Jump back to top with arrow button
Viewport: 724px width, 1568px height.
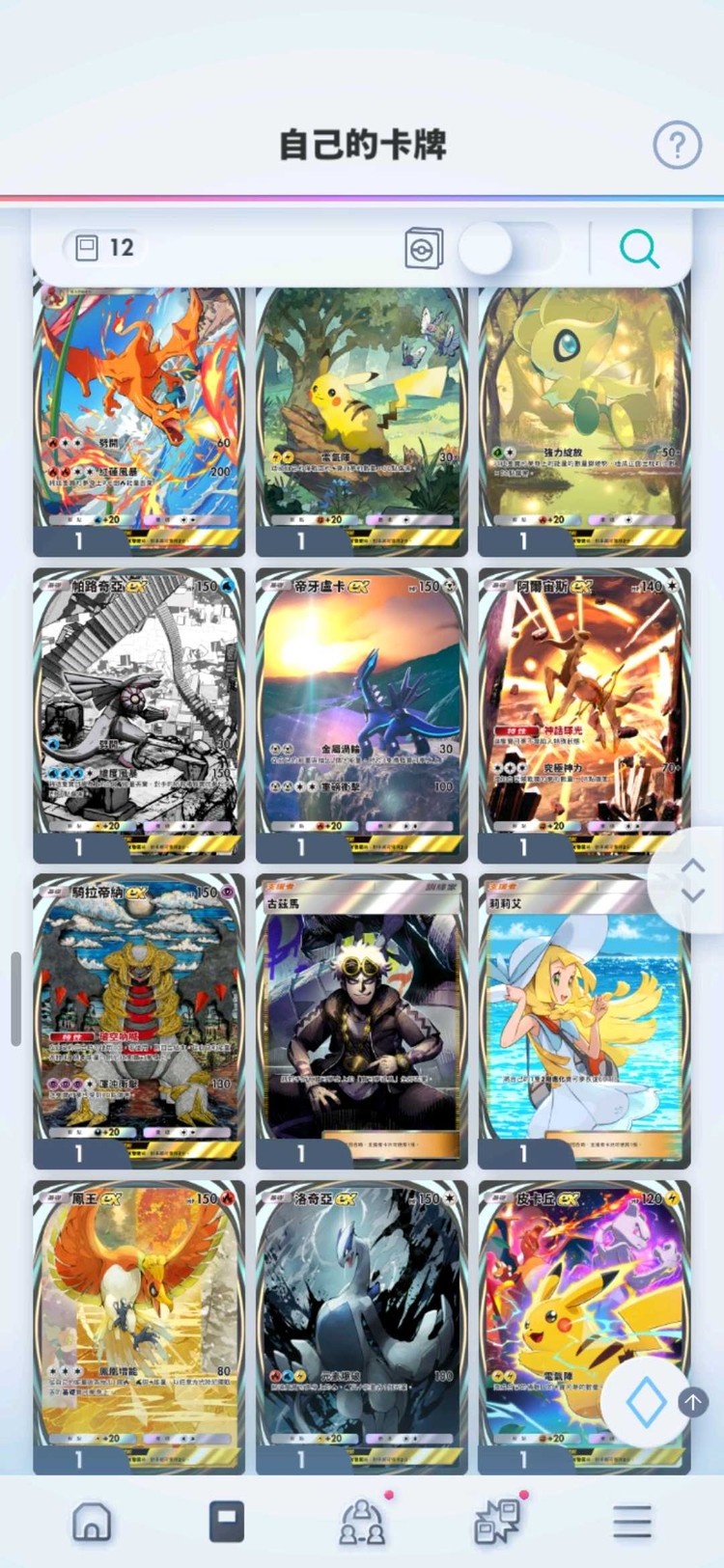(693, 1401)
